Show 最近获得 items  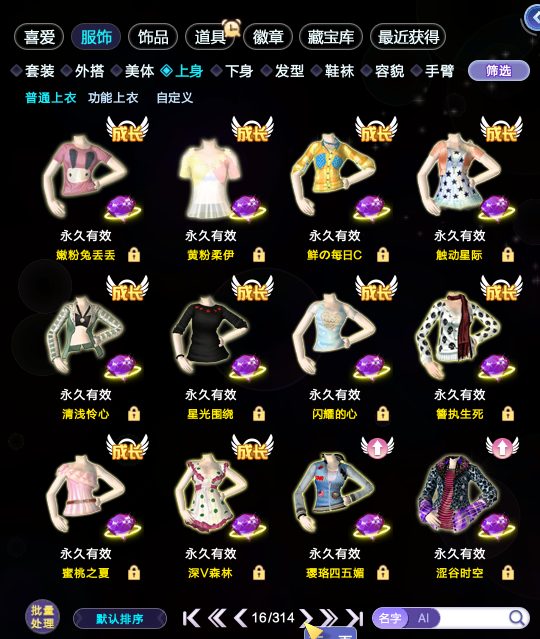point(408,37)
